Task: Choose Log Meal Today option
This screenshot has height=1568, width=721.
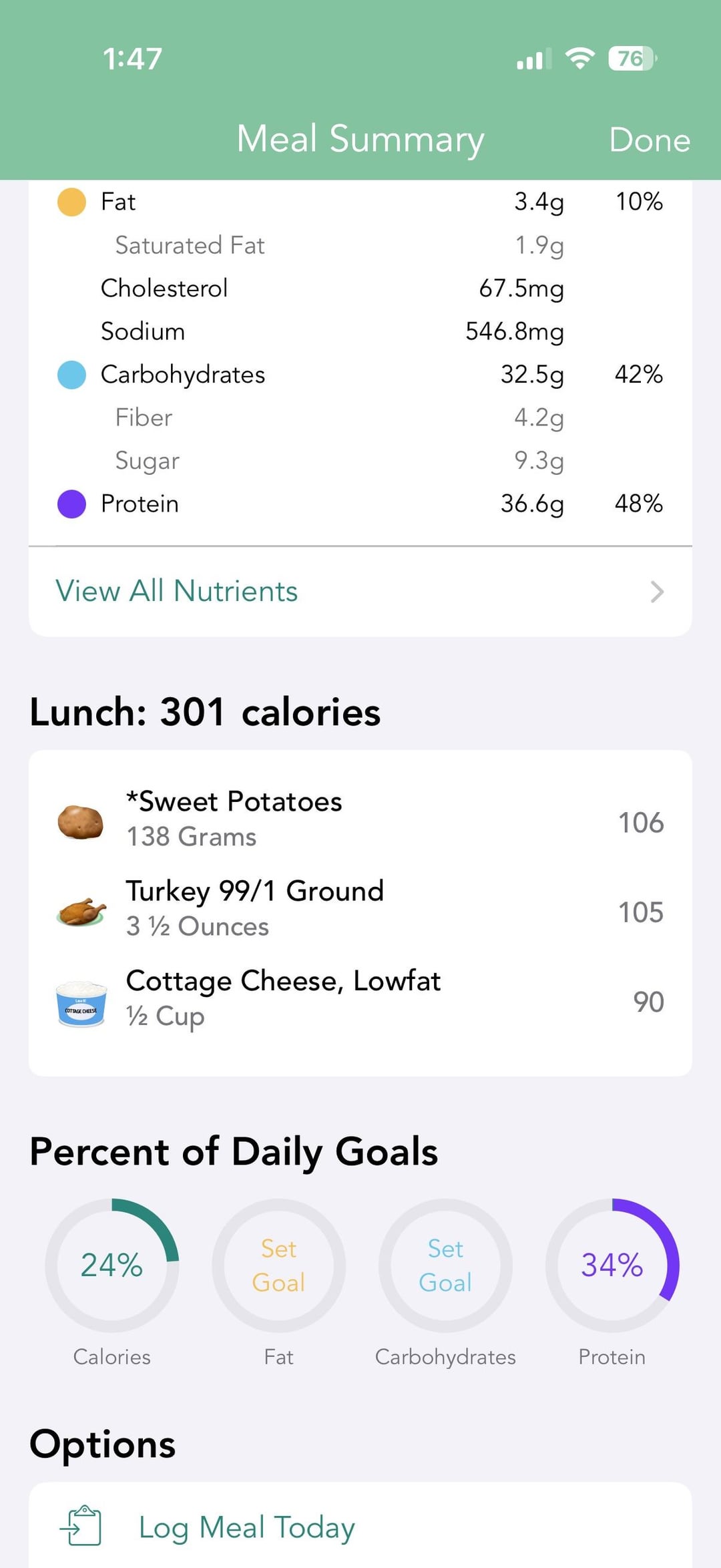Action: tap(247, 1527)
